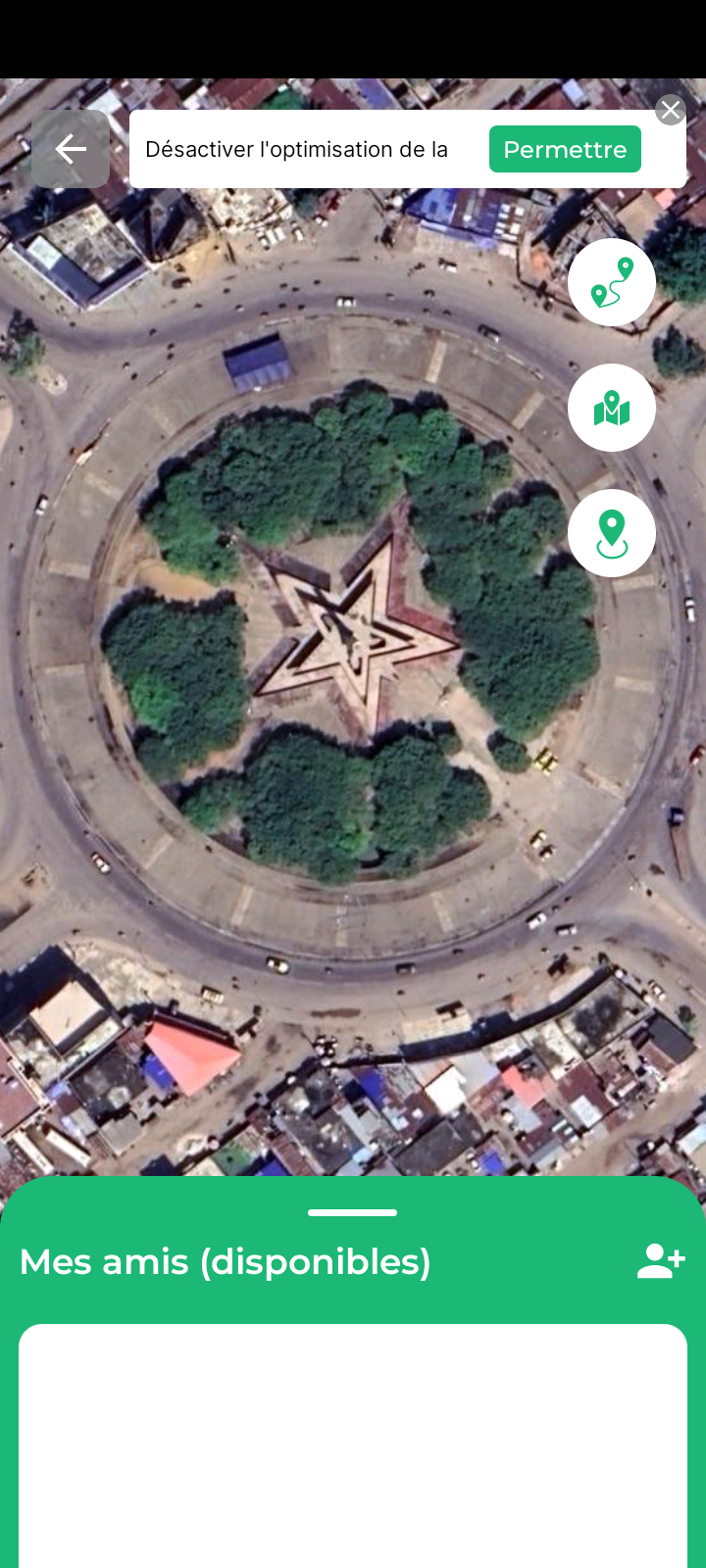Tap the green Permettre button
Viewport: 706px width, 1568px height.
point(565,149)
